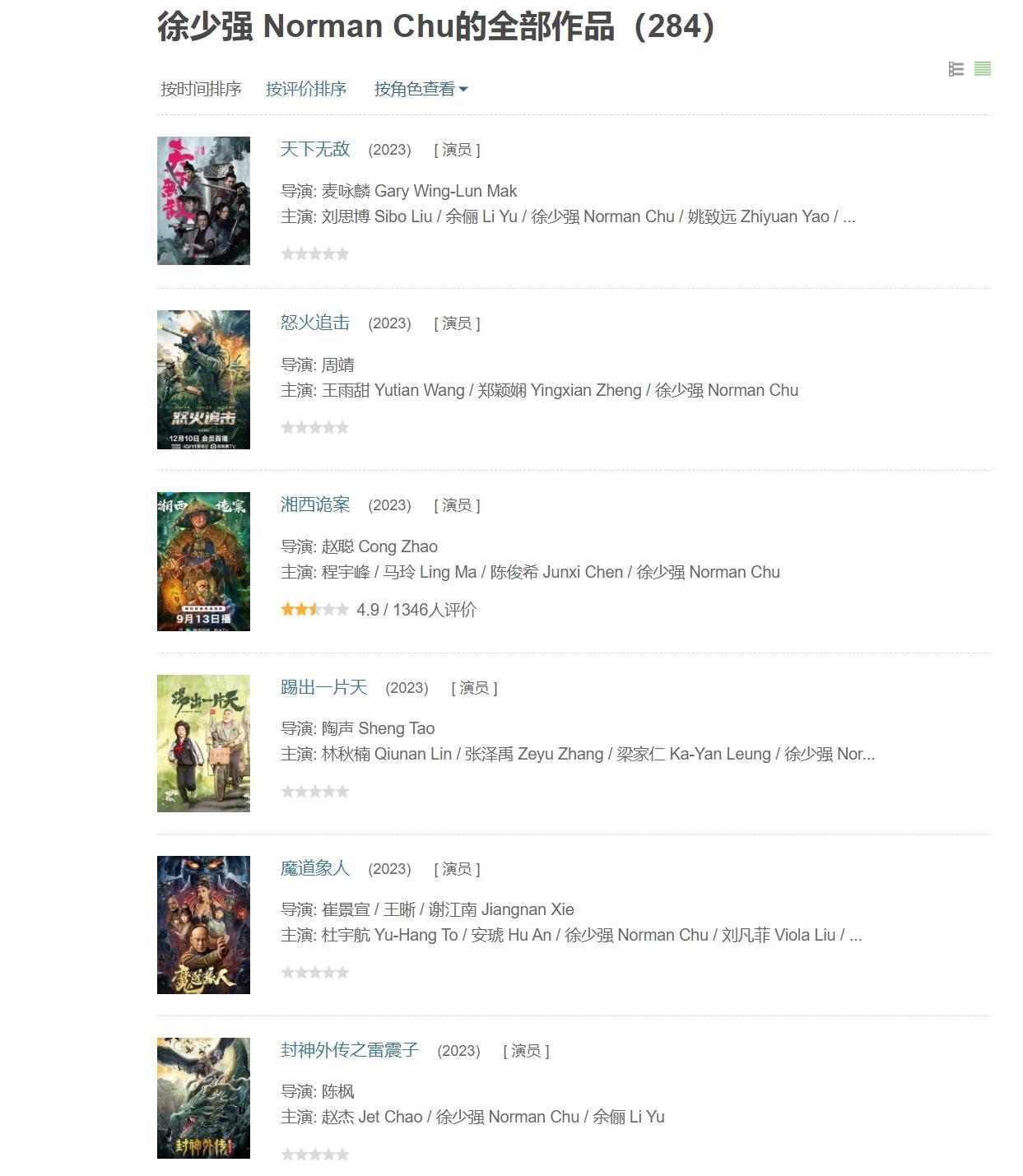Tap the 魔道象人 poster thumbnail
The height and width of the screenshot is (1176, 1023).
tap(203, 925)
